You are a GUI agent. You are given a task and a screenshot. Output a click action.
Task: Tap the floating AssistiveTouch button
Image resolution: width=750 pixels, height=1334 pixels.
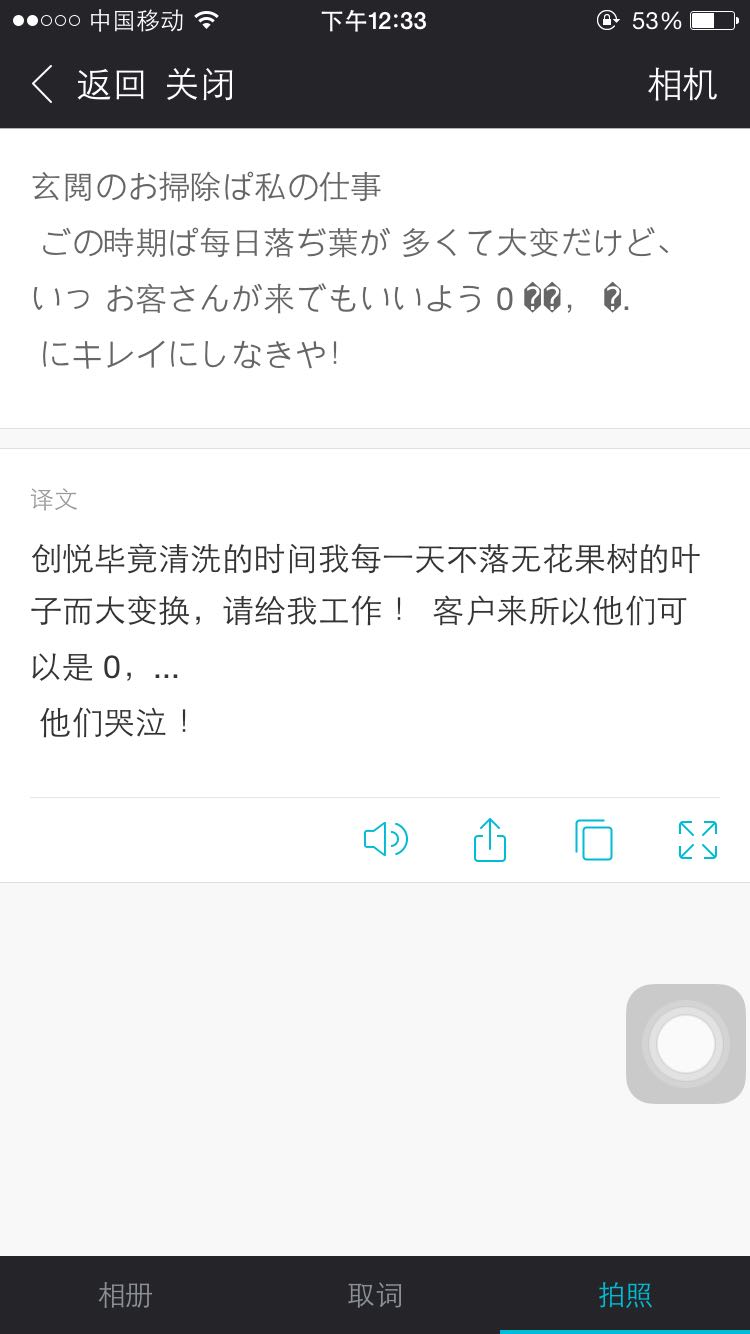686,1044
